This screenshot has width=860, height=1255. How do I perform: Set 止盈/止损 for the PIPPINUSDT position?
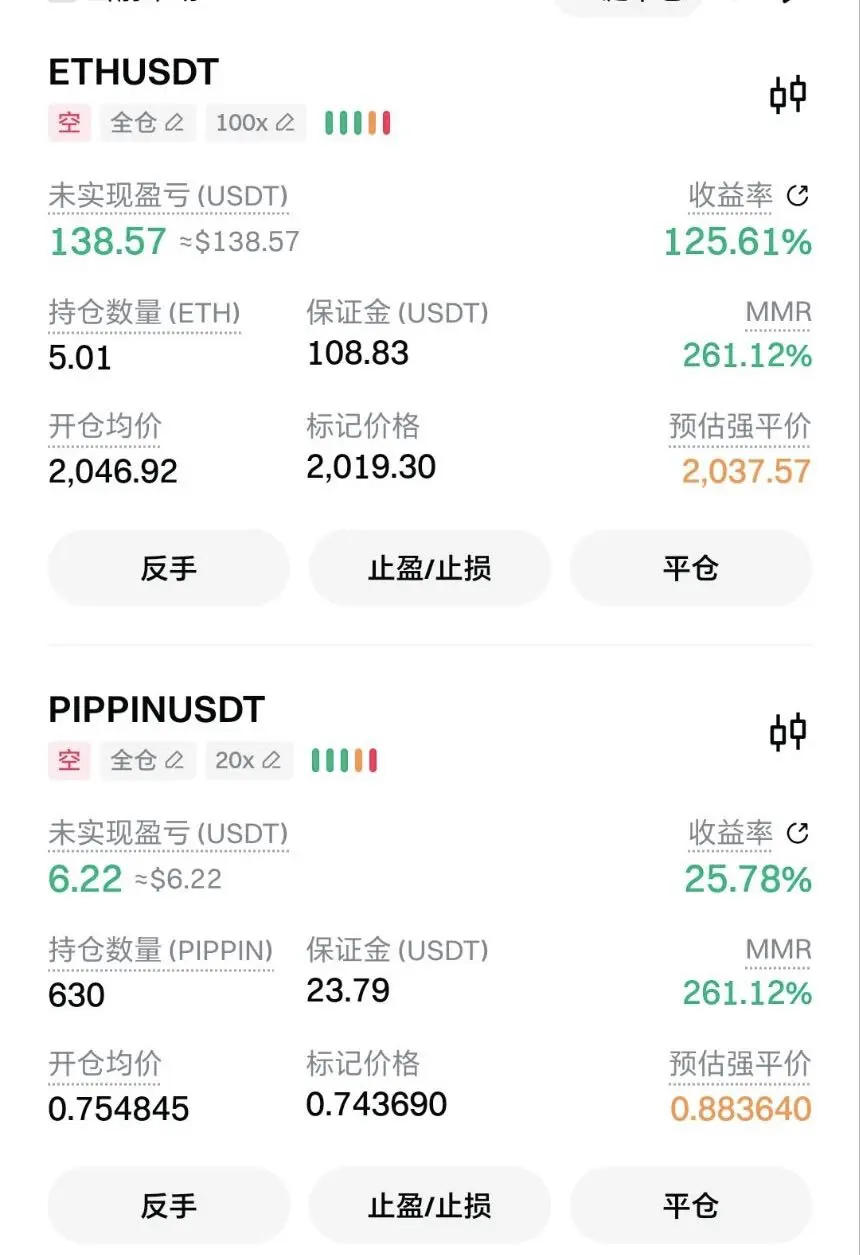coord(429,1205)
